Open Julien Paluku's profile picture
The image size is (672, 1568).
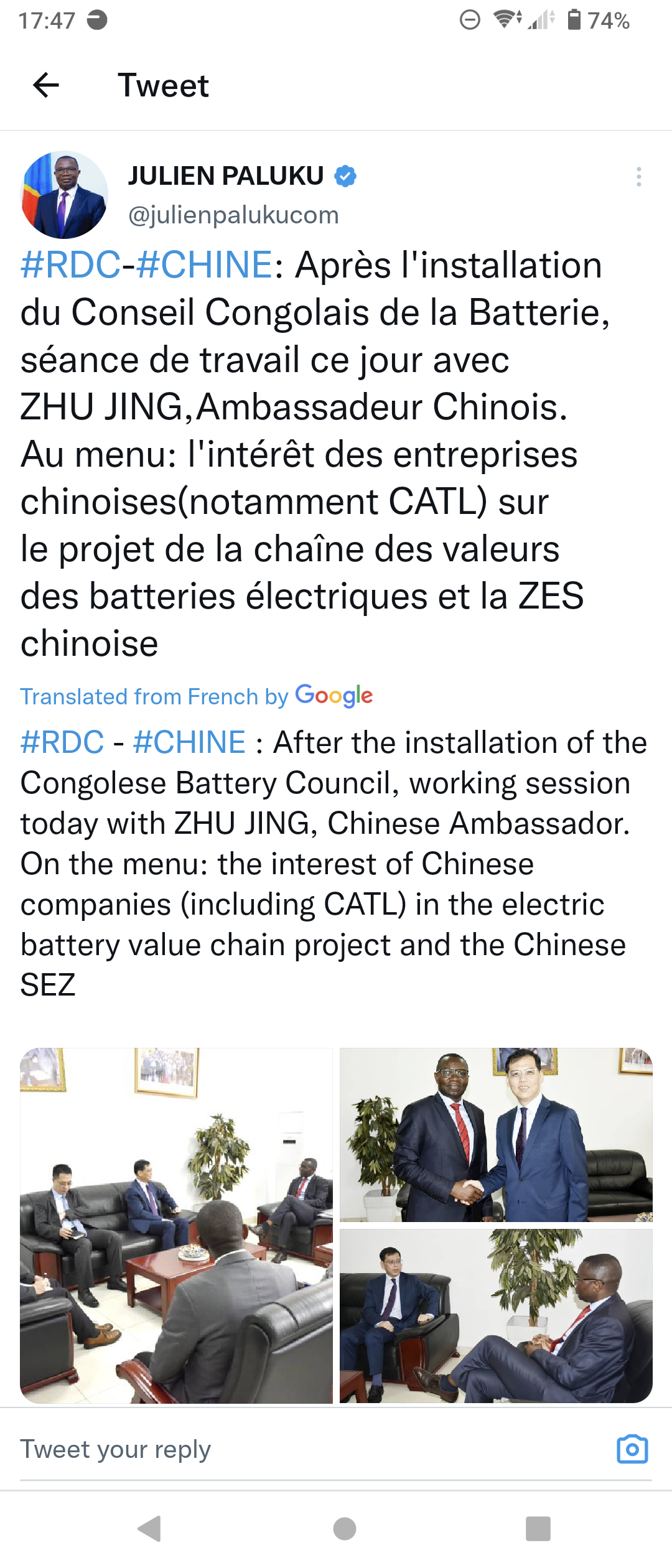(x=65, y=195)
